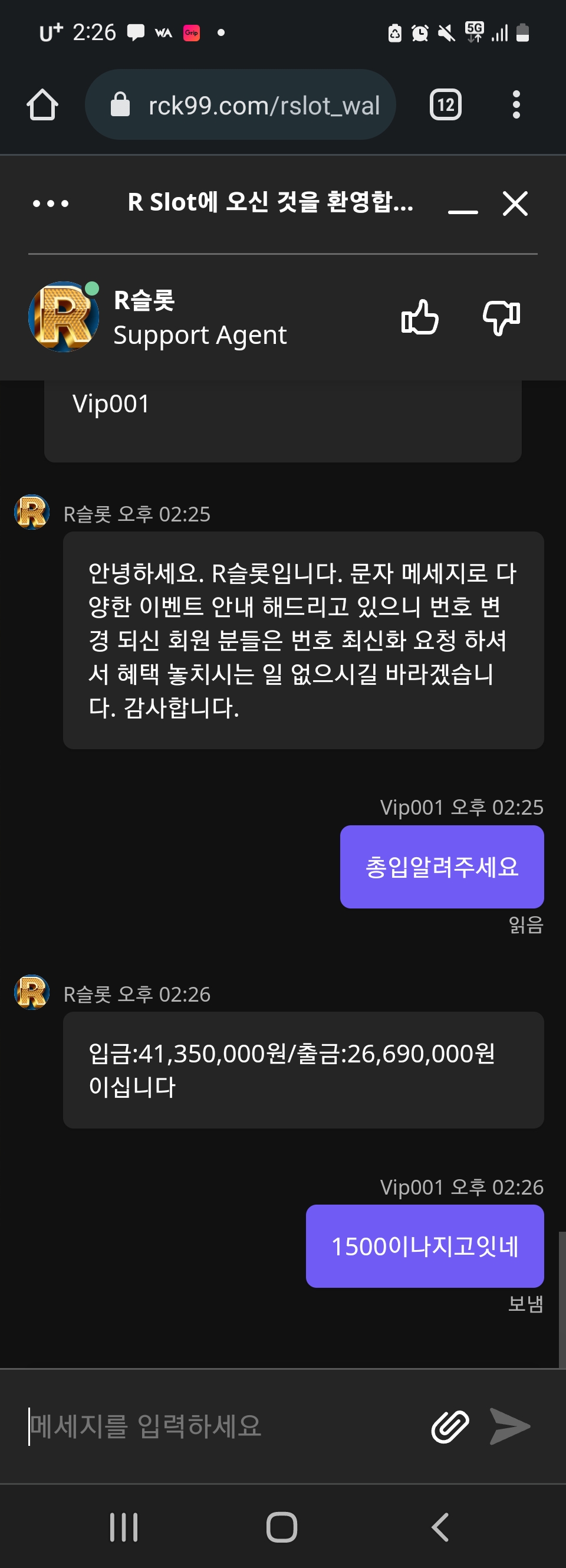Give the support agent a thumbs up

(x=420, y=317)
